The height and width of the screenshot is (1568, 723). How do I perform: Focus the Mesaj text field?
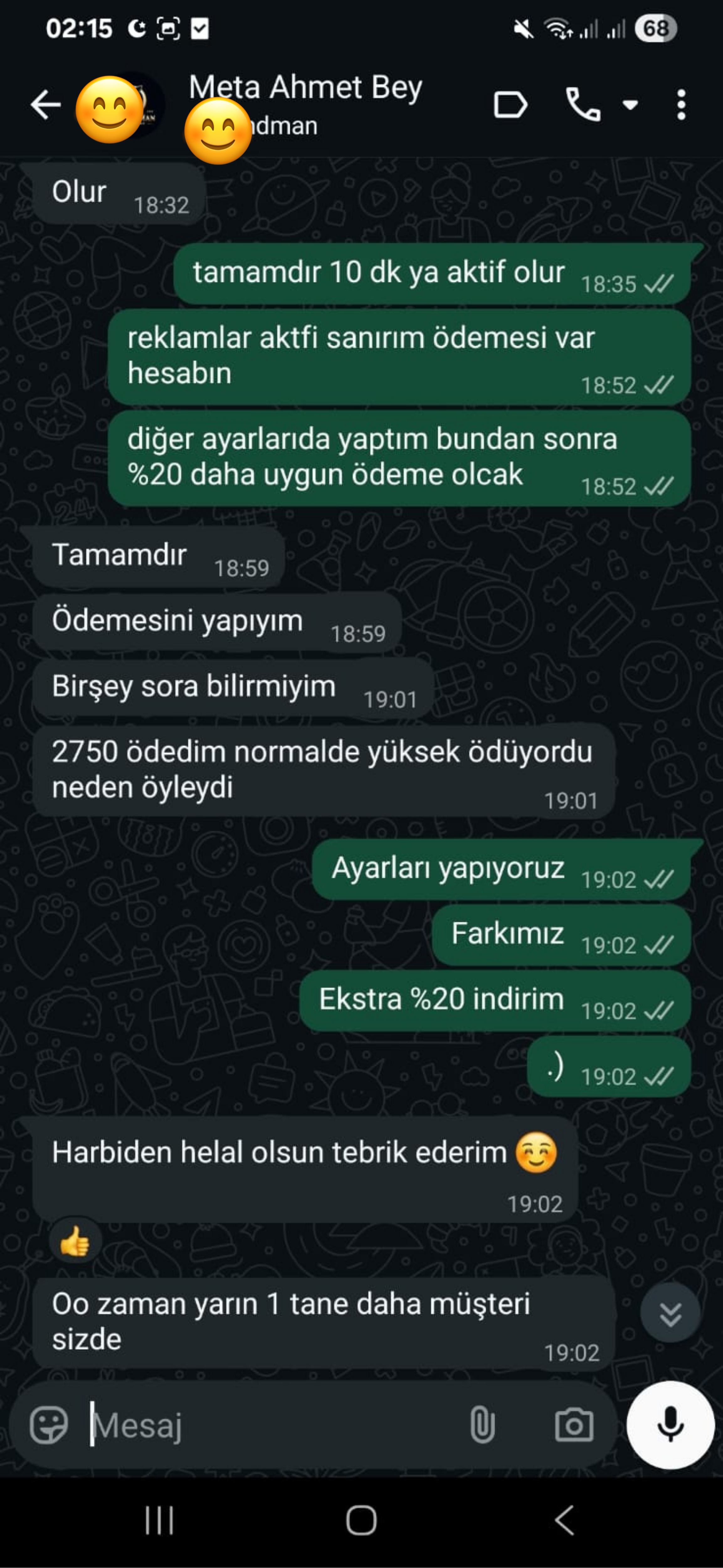point(274,1426)
